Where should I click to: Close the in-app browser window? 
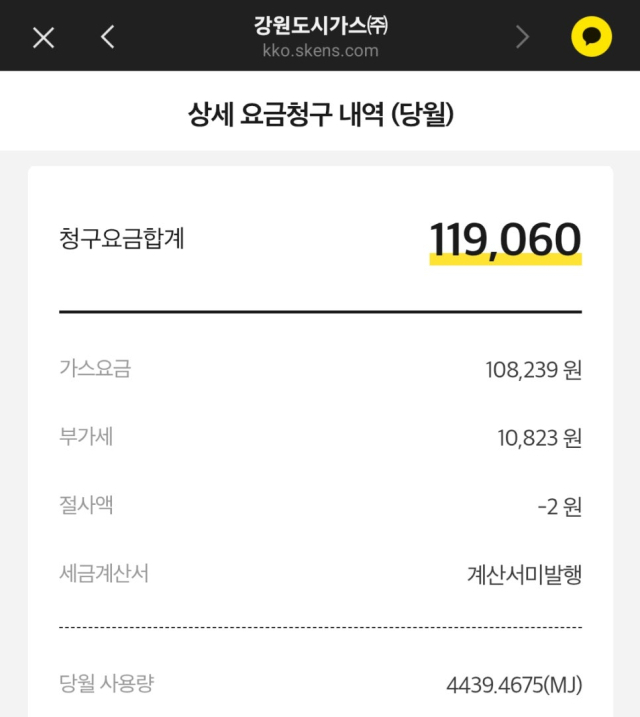[43, 38]
